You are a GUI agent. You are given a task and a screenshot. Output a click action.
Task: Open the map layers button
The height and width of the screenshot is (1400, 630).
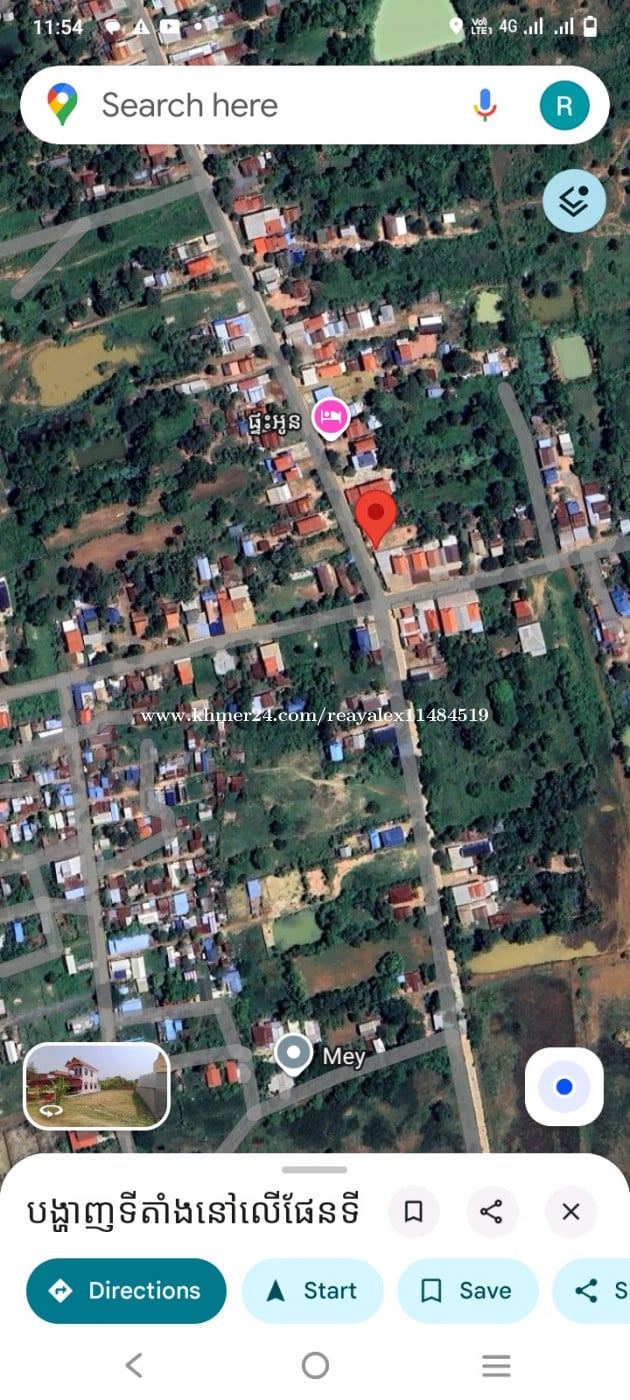(x=574, y=201)
